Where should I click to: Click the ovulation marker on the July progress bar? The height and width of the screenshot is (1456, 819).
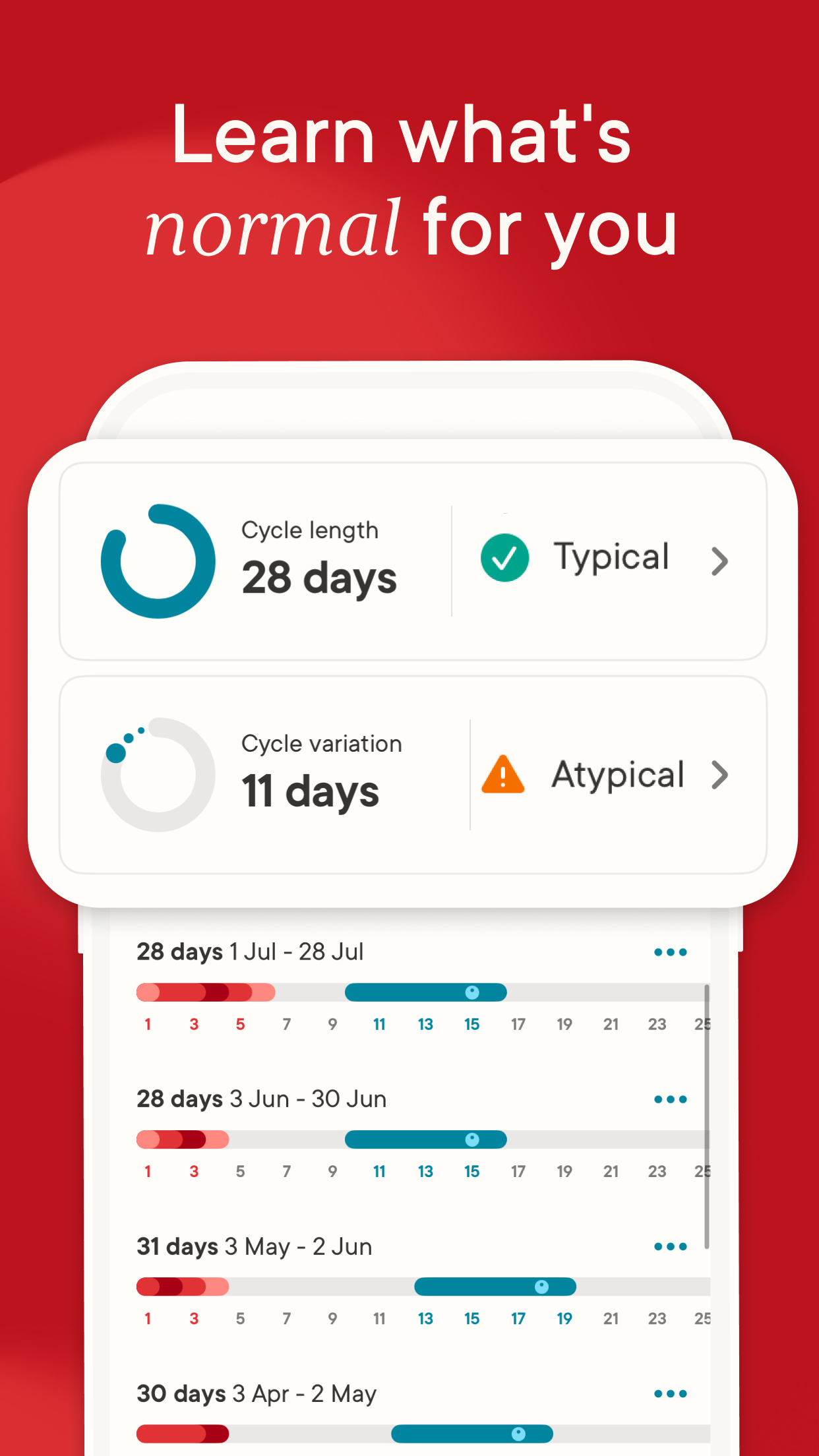[471, 992]
